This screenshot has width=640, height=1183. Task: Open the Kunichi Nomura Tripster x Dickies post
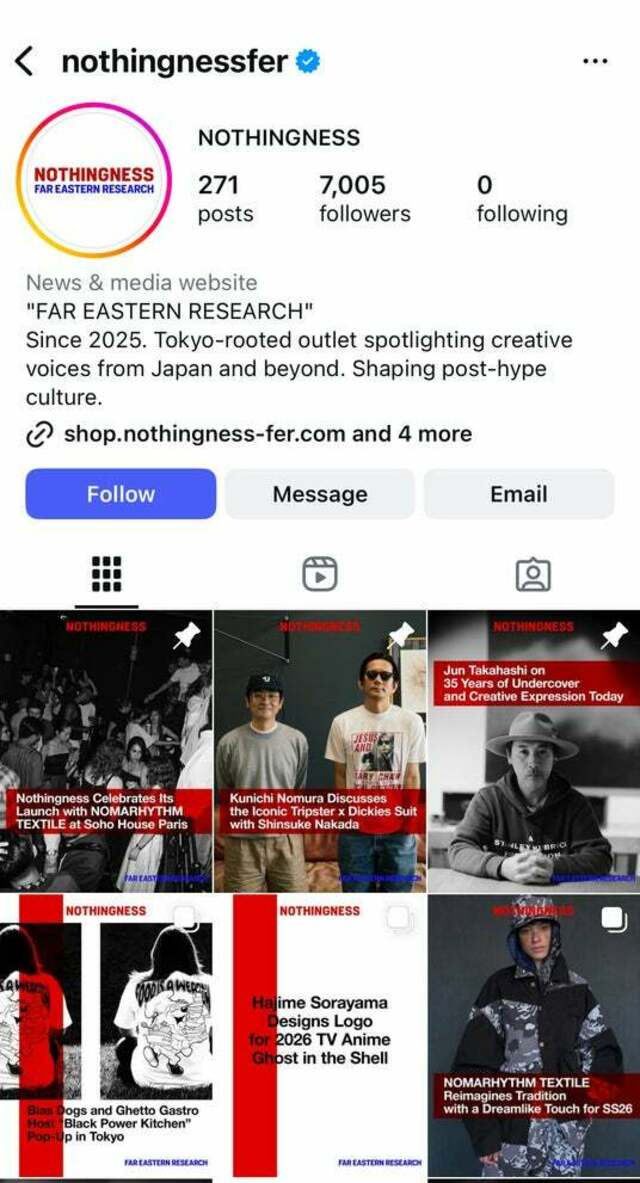coord(320,751)
